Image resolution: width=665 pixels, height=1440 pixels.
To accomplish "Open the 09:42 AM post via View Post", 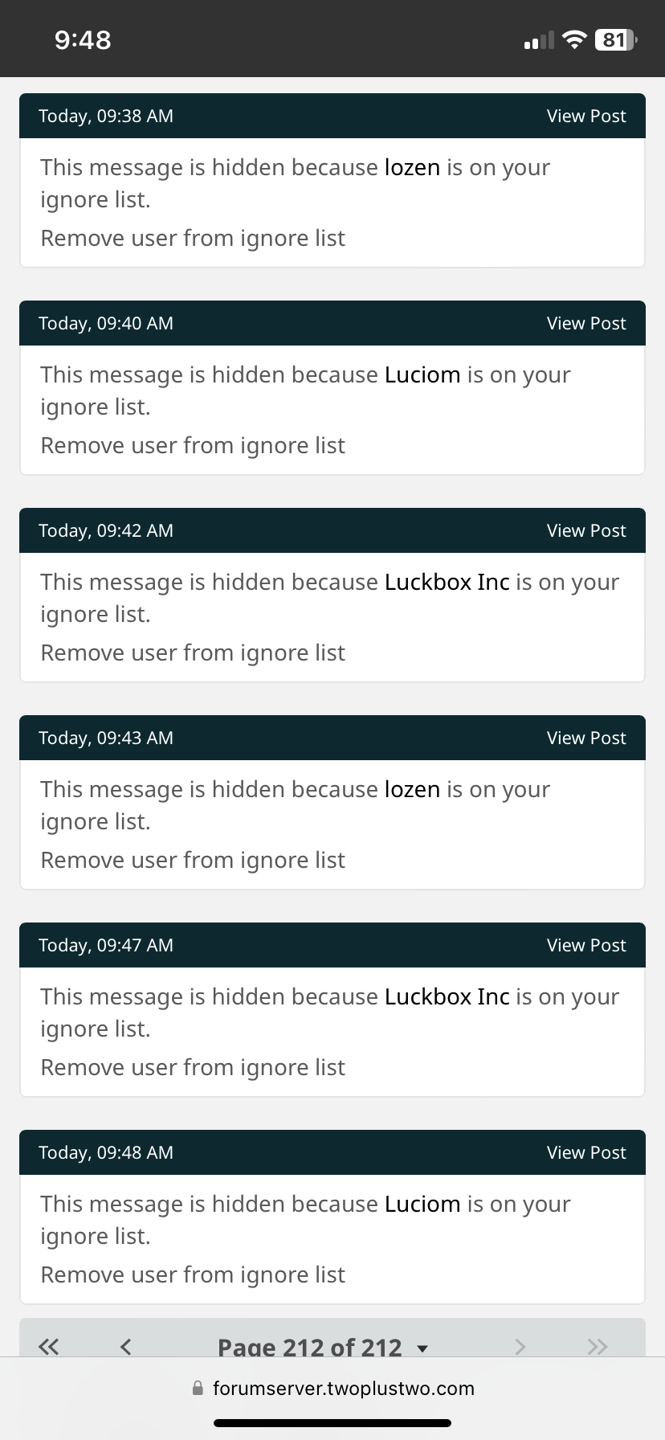I will click(586, 530).
